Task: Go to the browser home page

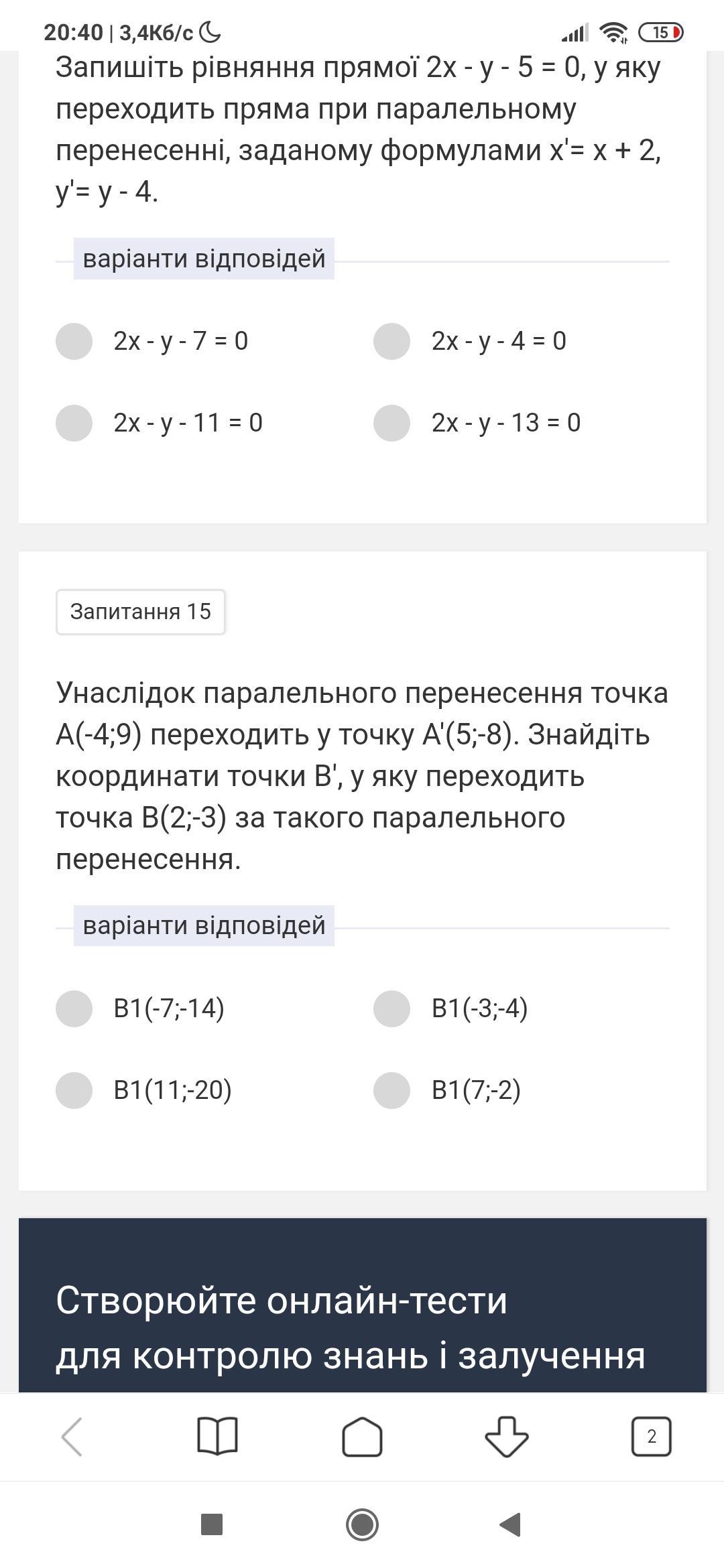Action: [362, 1437]
